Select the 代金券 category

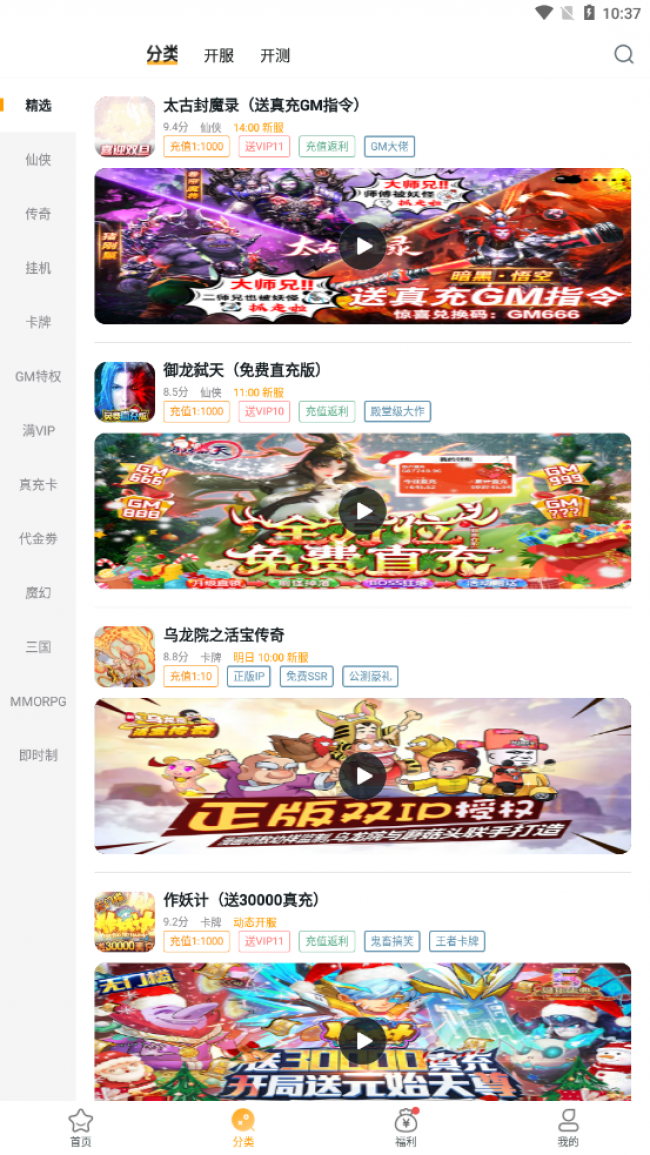point(38,538)
